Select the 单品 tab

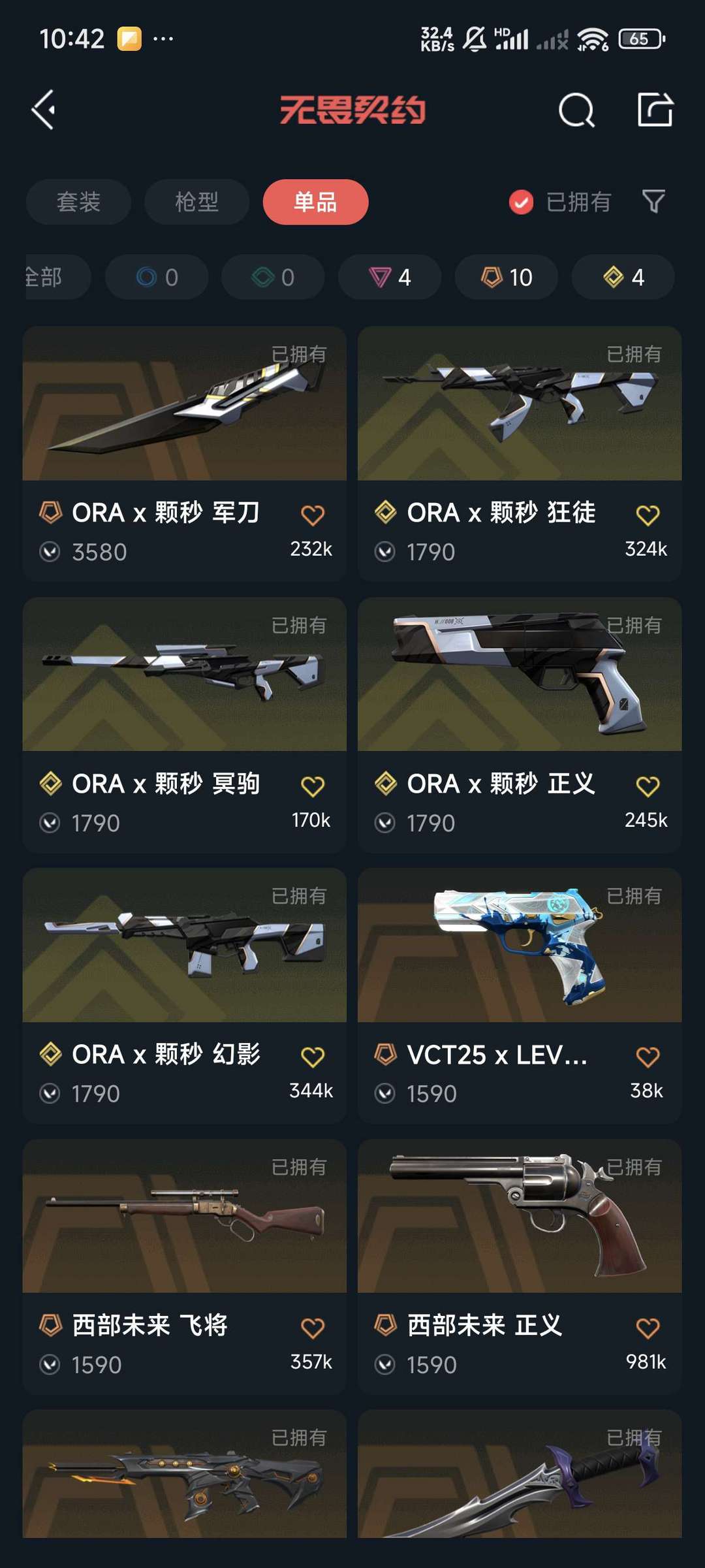click(x=315, y=202)
